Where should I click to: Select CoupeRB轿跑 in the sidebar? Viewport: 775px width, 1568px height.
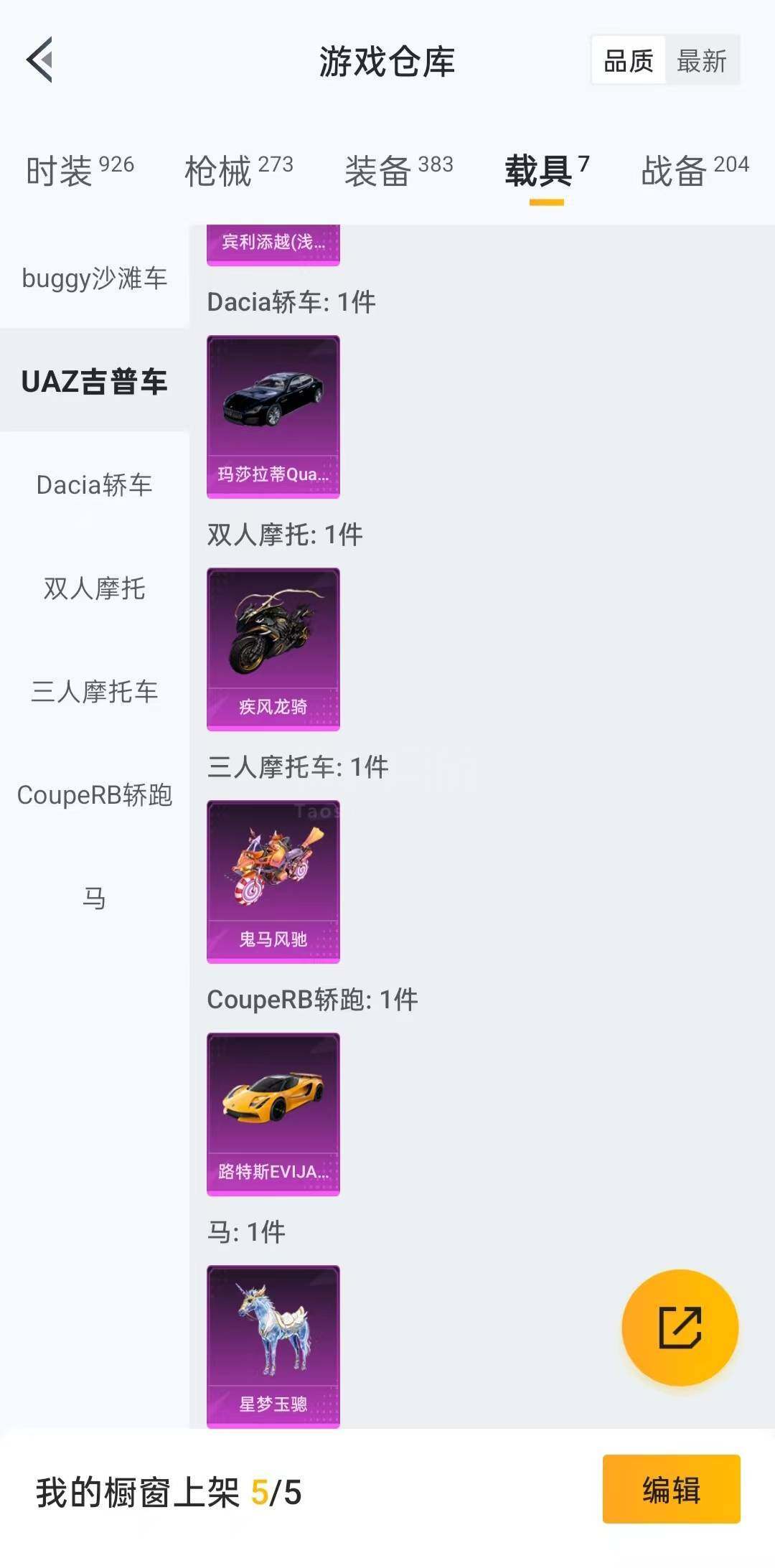pos(94,795)
